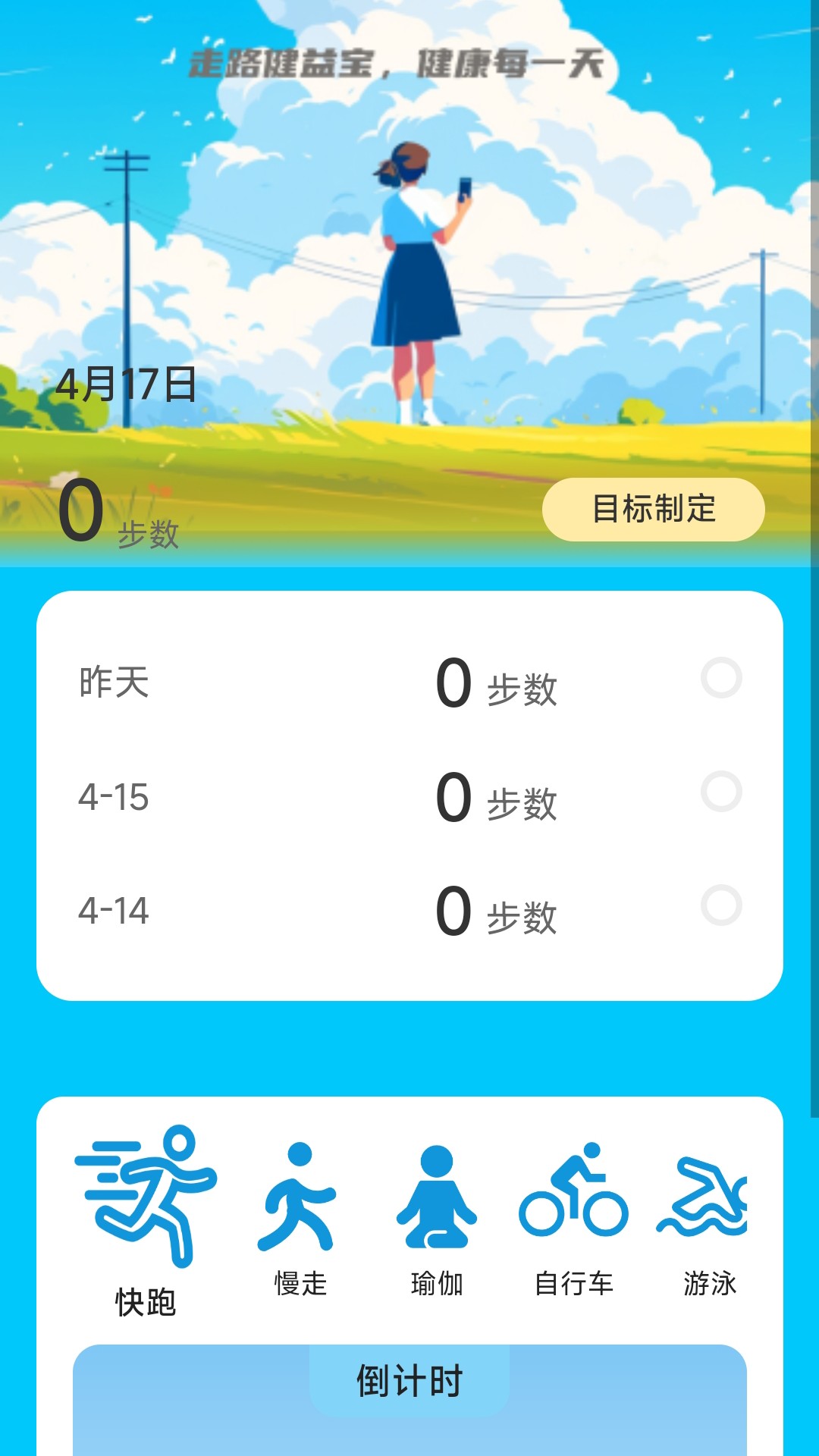Image resolution: width=819 pixels, height=1456 pixels.
Task: Open the 目标制定 goal-setting panel
Action: (654, 509)
